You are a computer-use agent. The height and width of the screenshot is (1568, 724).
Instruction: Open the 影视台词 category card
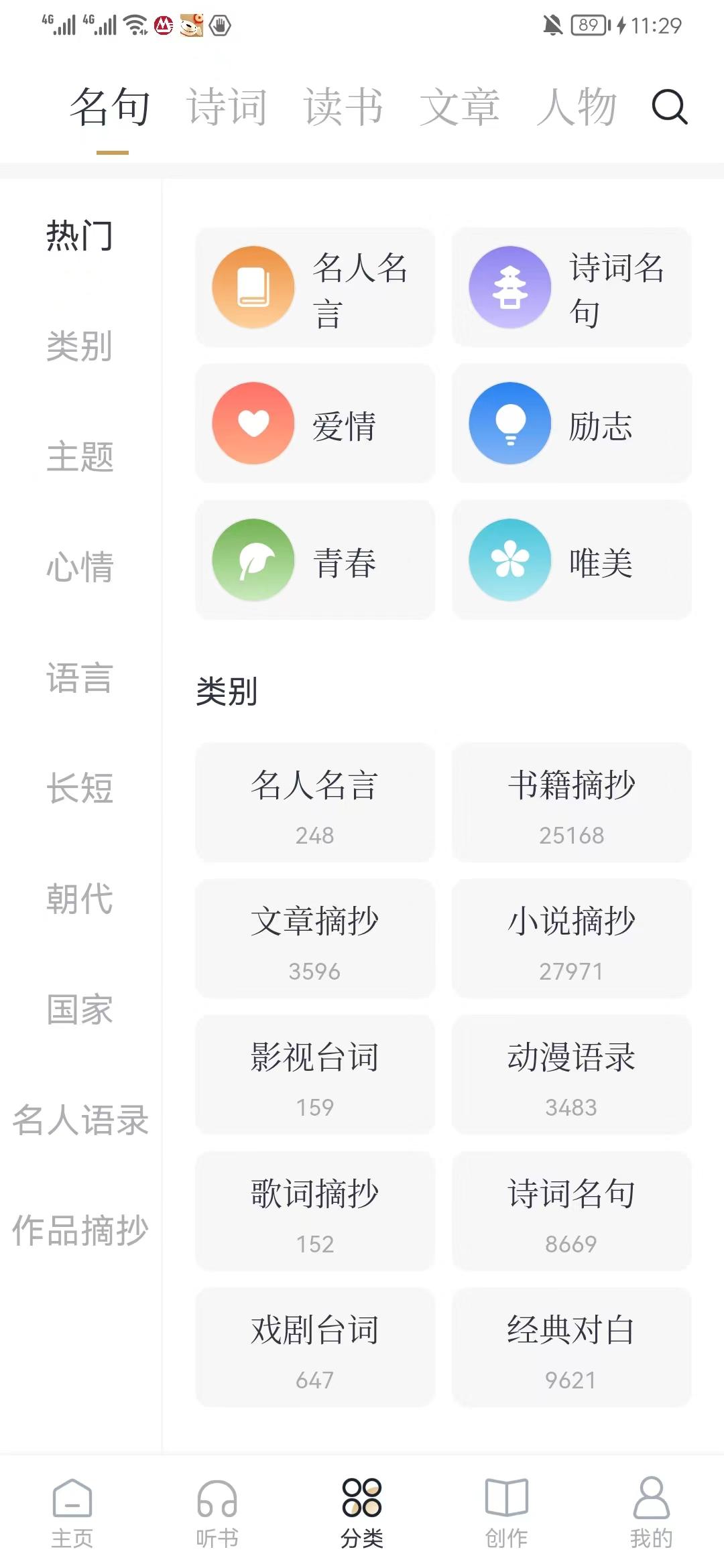click(315, 1075)
